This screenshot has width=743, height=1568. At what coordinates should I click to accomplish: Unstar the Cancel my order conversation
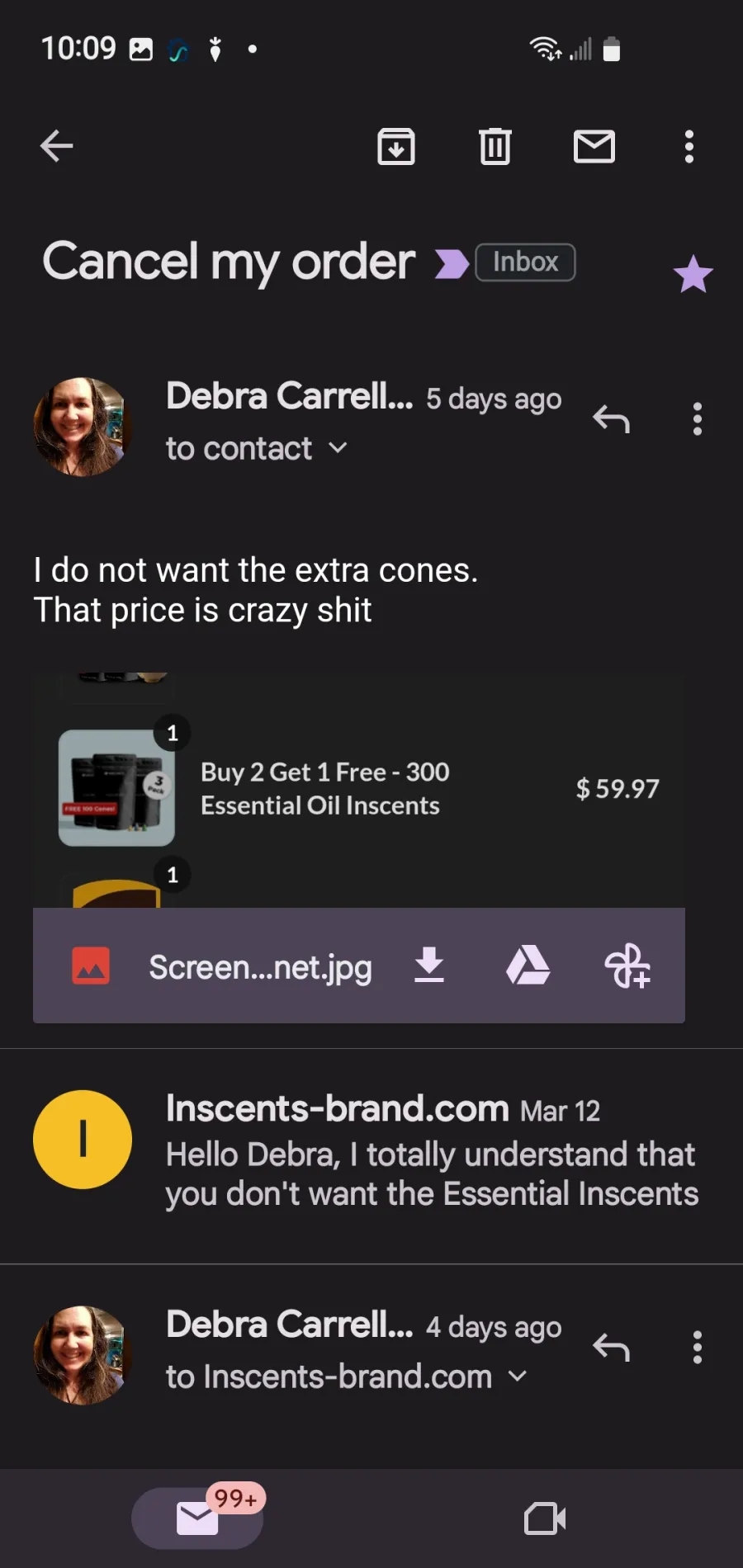[693, 274]
